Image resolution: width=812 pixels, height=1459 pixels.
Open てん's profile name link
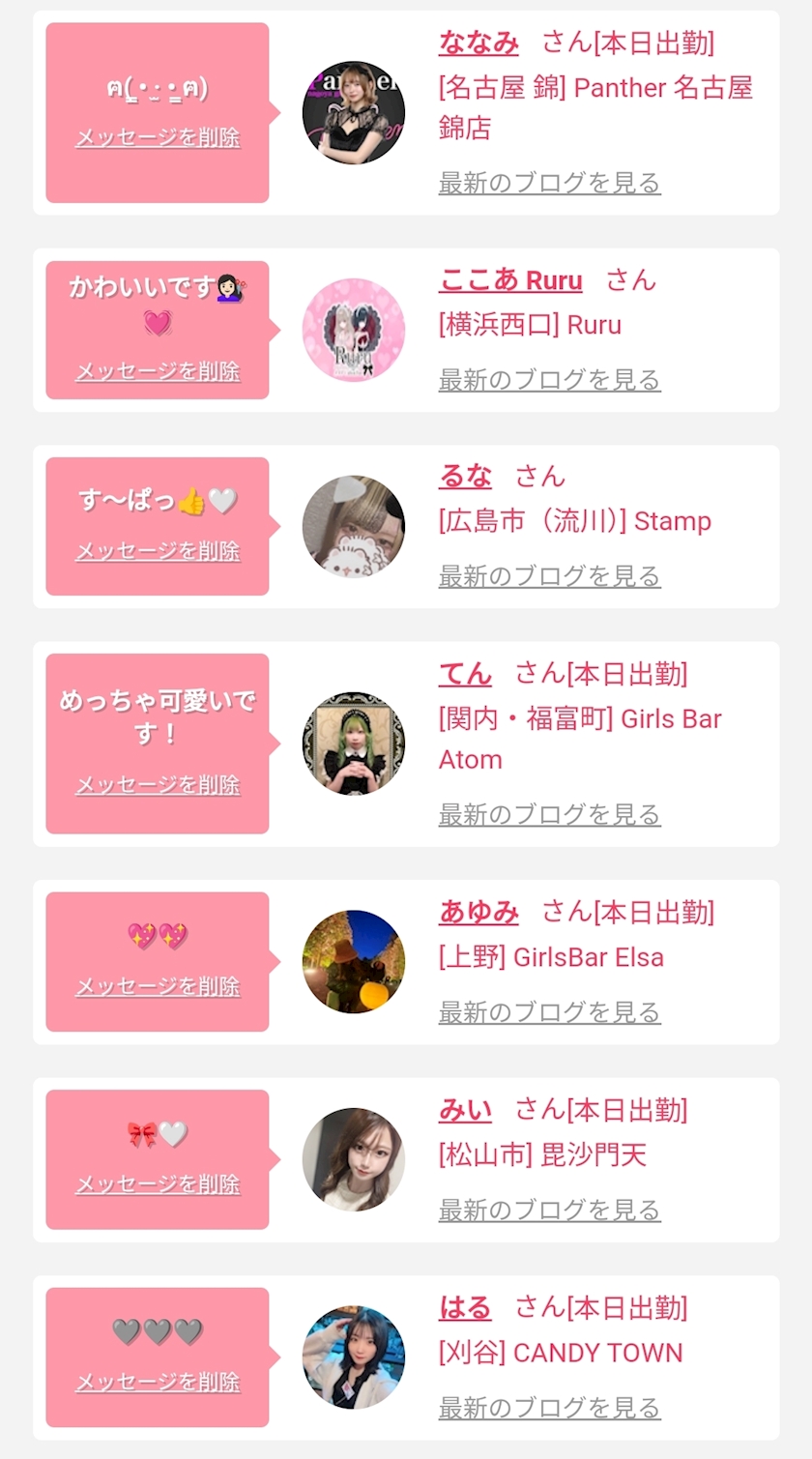click(x=465, y=673)
